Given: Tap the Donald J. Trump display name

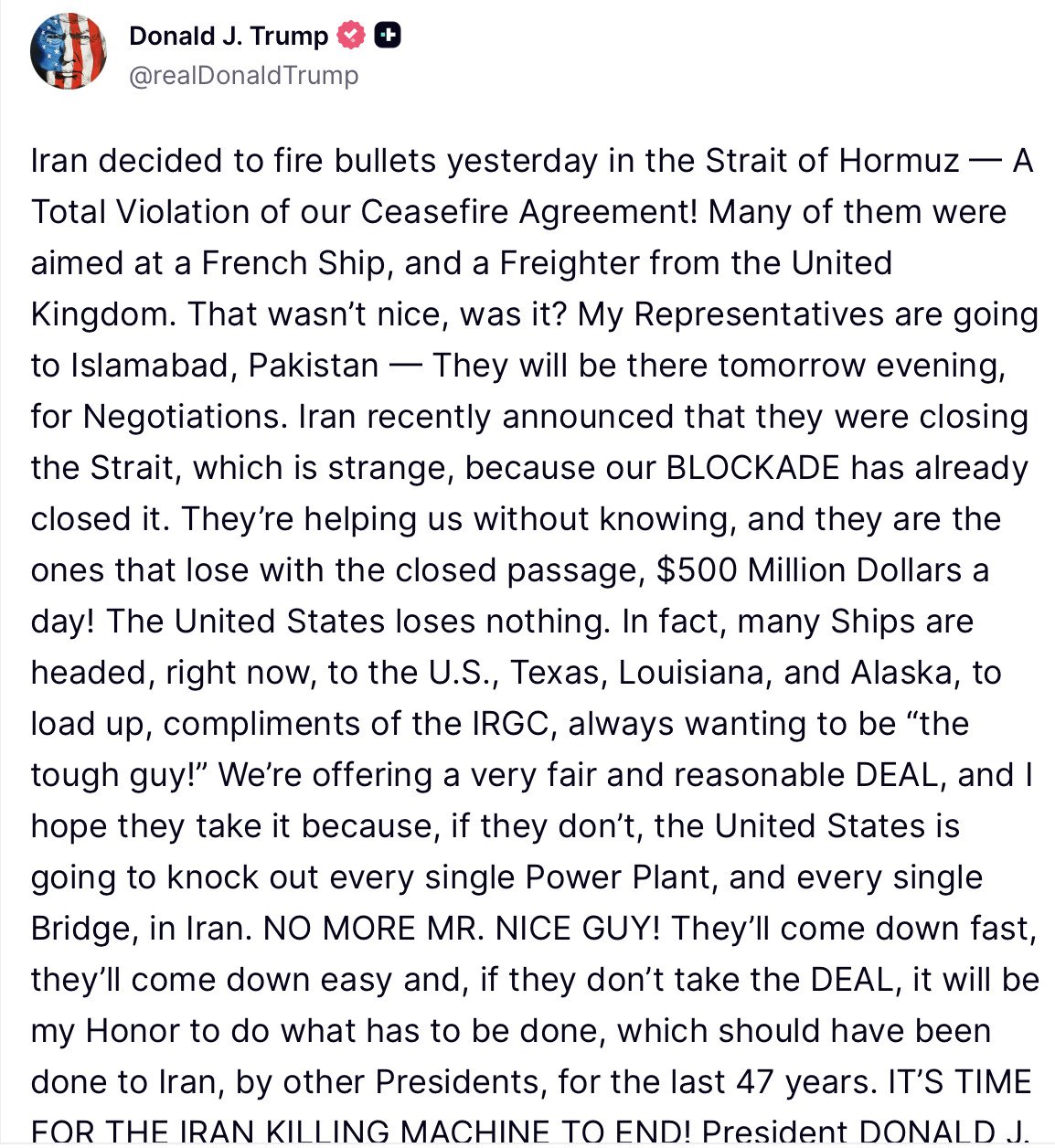Looking at the screenshot, I should tap(228, 36).
